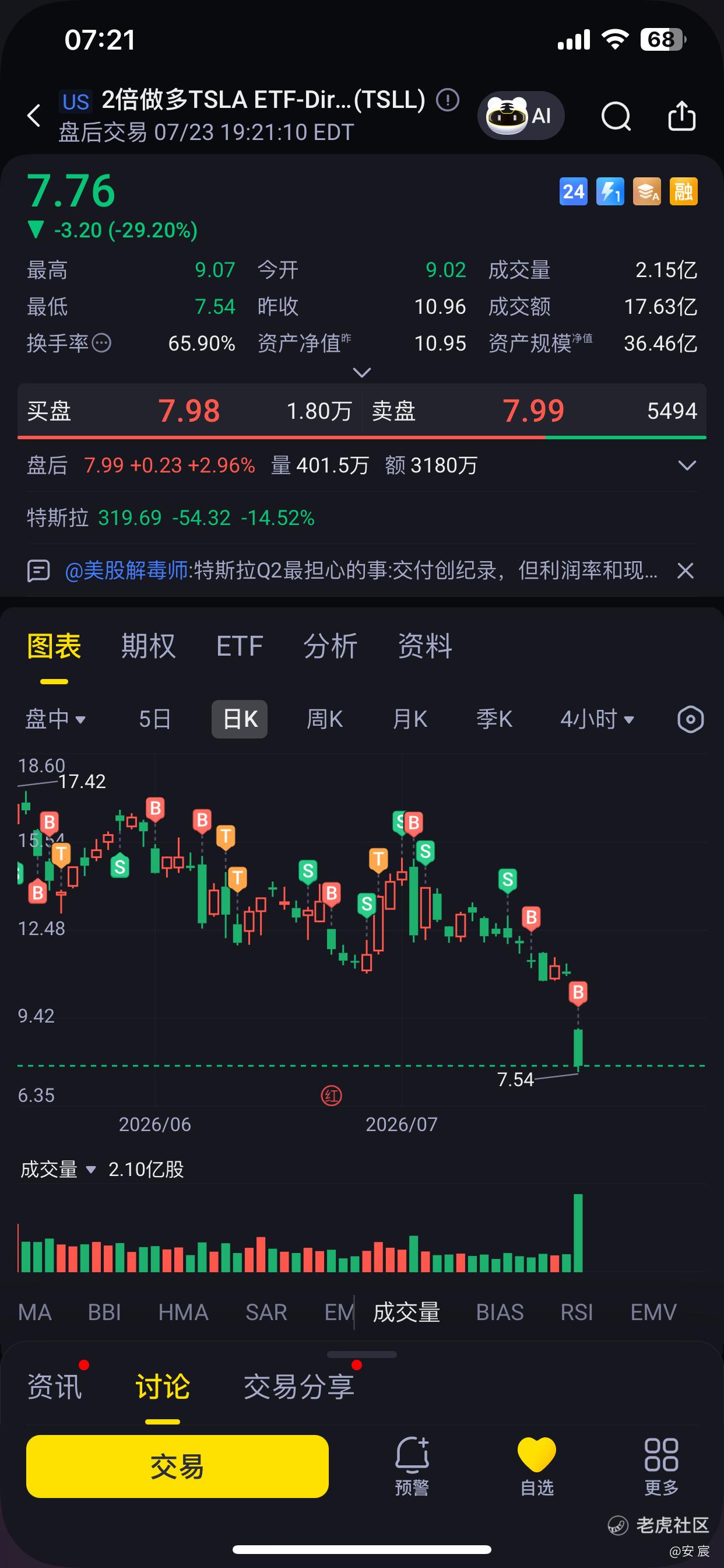Screen dimensions: 724x1568
Task: Open the 成交量 indicator dropdown
Action: (x=58, y=1170)
